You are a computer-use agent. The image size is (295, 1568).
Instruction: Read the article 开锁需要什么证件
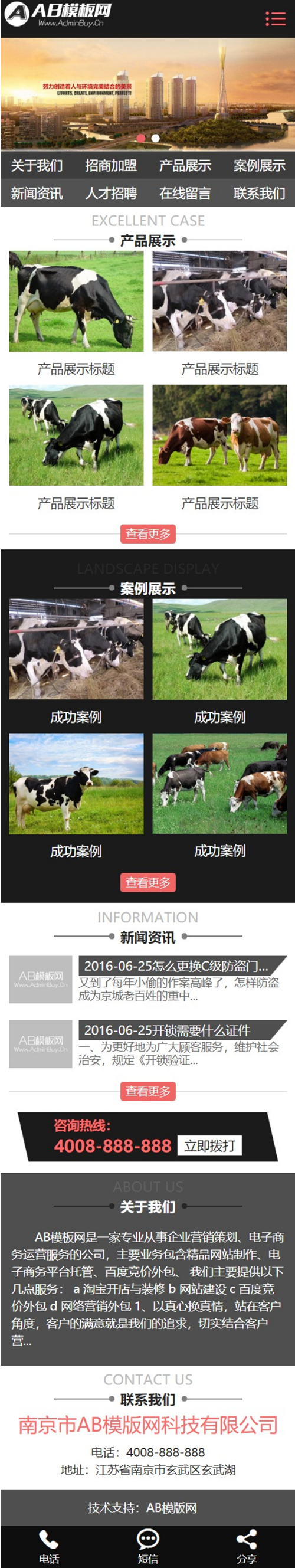click(166, 1030)
